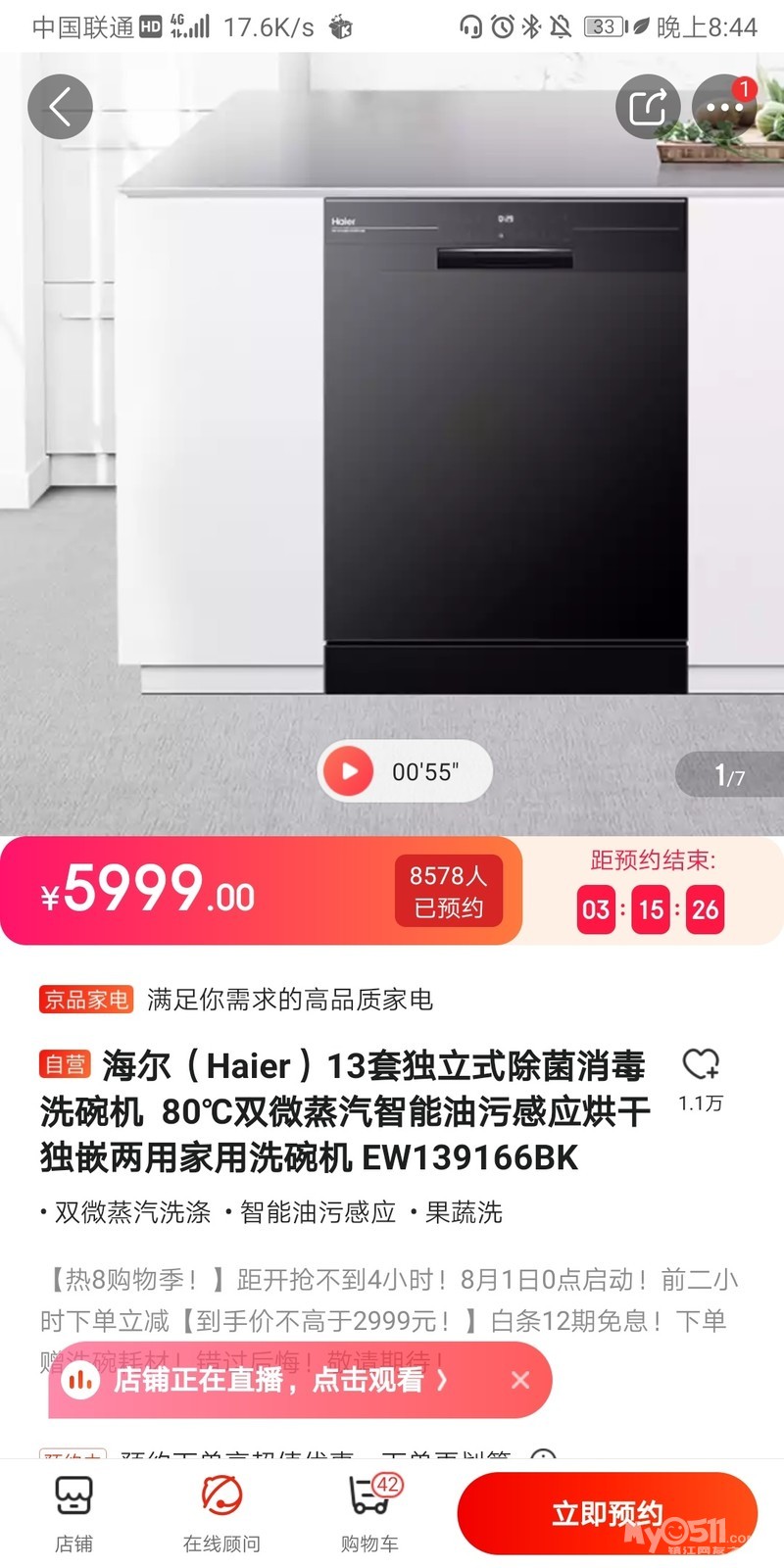
Task: Contact the 在线顾问 online advisor
Action: click(x=221, y=1514)
